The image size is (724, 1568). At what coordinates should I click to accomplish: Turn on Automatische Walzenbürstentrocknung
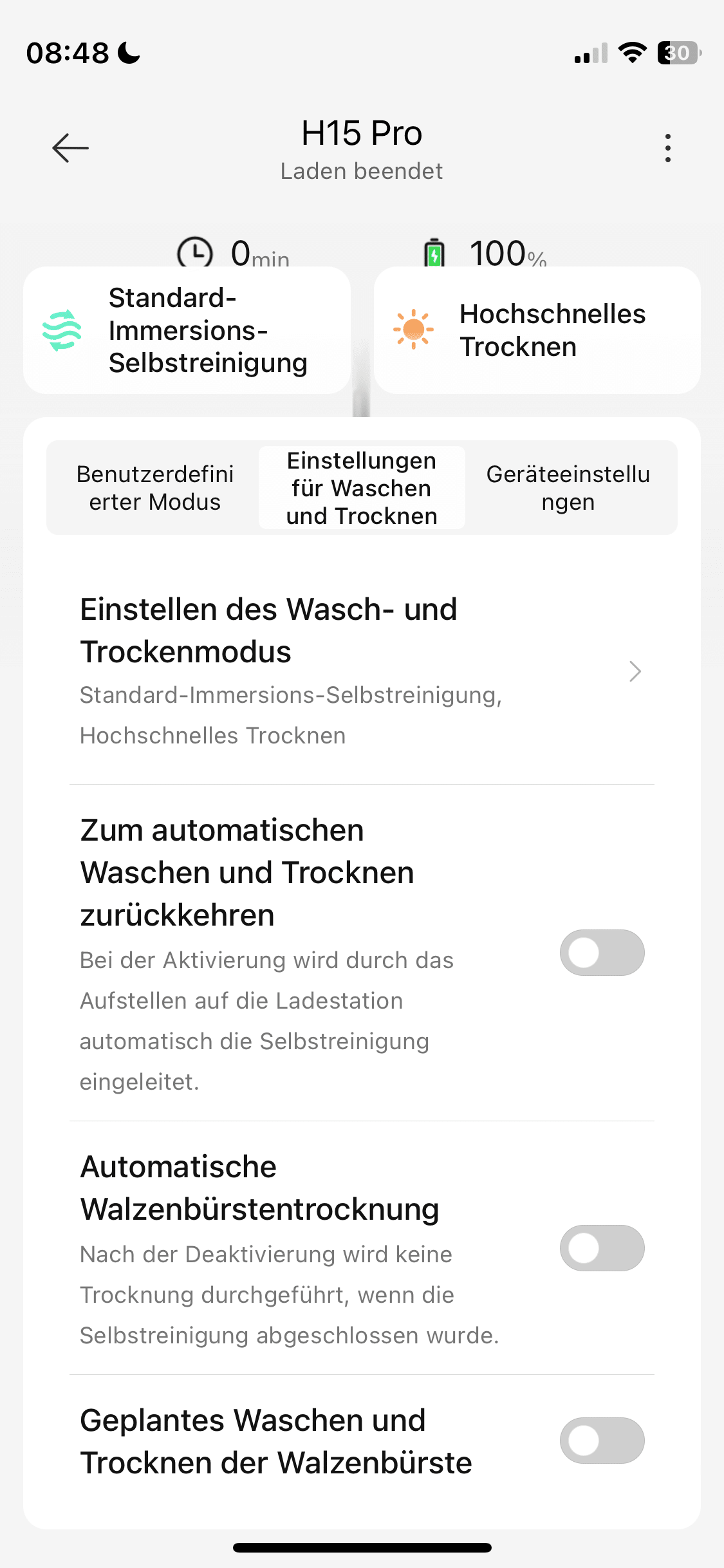(602, 1248)
